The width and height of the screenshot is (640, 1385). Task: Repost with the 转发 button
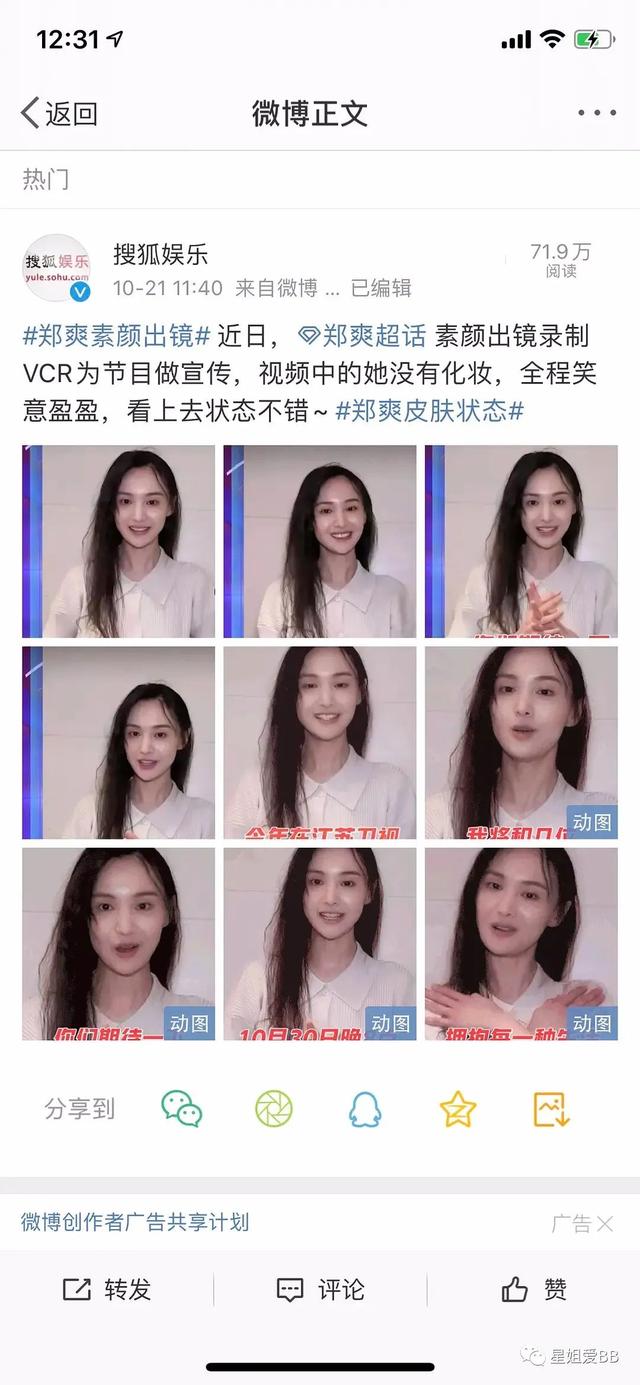107,1289
